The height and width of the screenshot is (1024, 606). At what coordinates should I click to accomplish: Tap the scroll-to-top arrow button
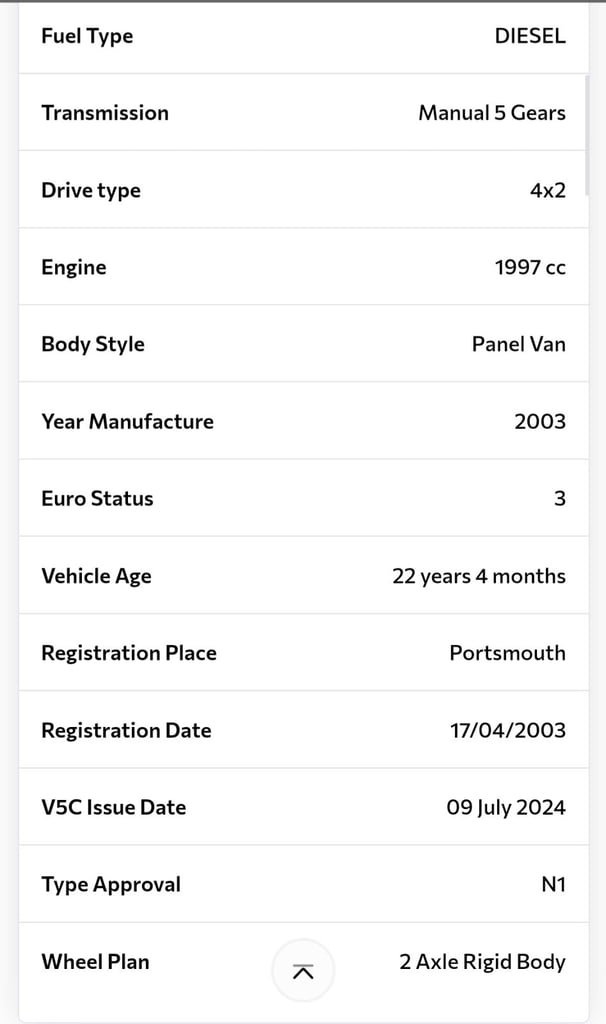point(303,971)
